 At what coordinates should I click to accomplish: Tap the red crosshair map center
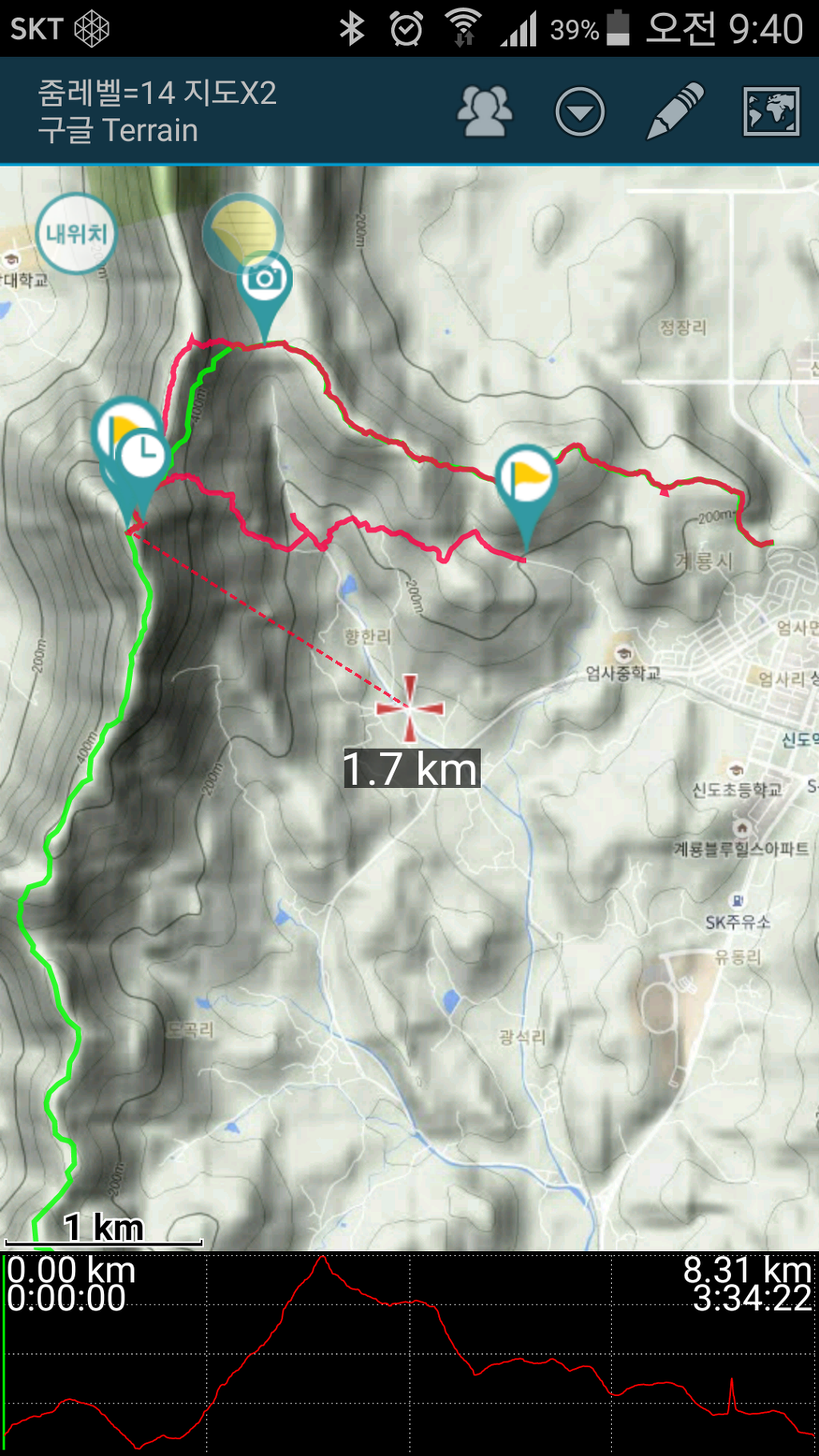tap(409, 707)
